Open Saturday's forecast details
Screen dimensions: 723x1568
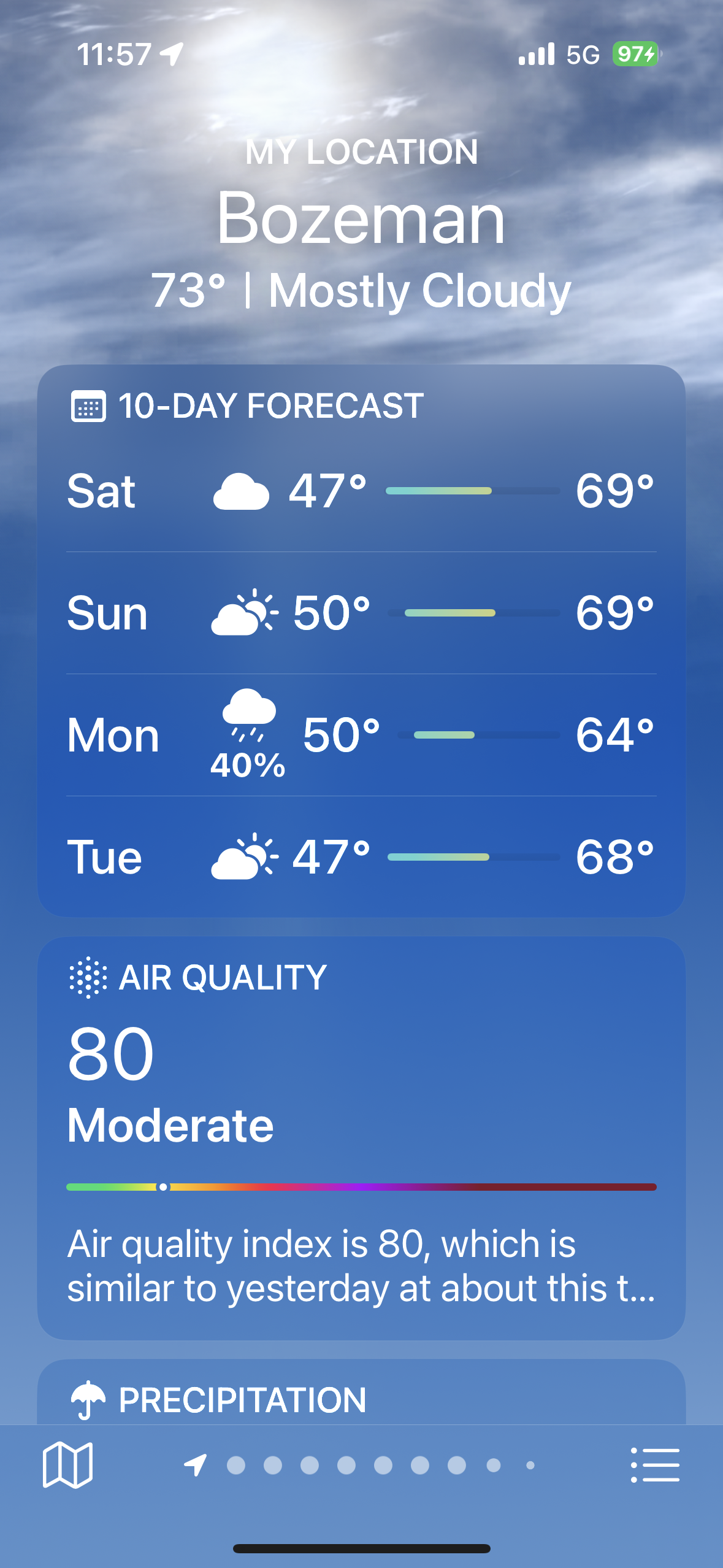click(x=361, y=491)
